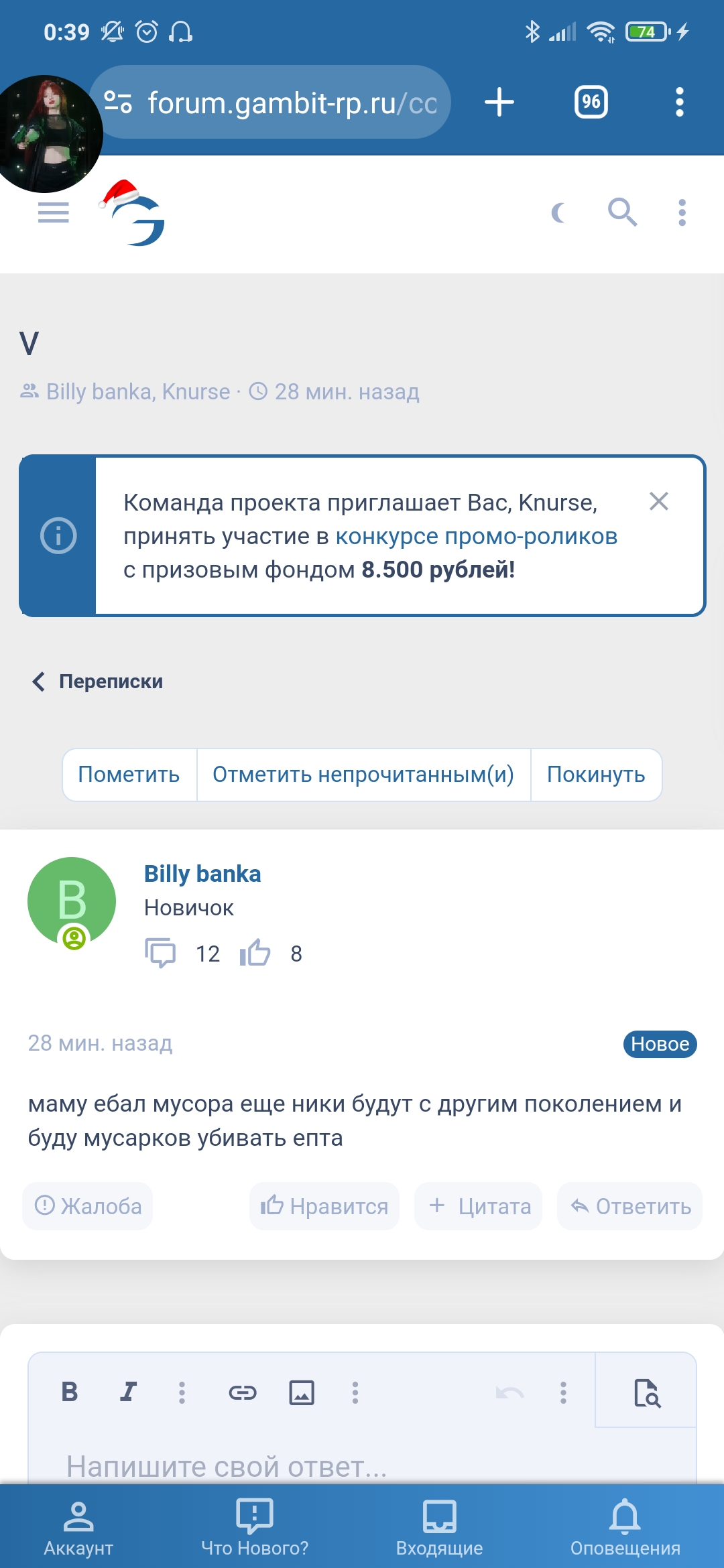
Task: Enable bold formatting in editor
Action: [70, 1392]
